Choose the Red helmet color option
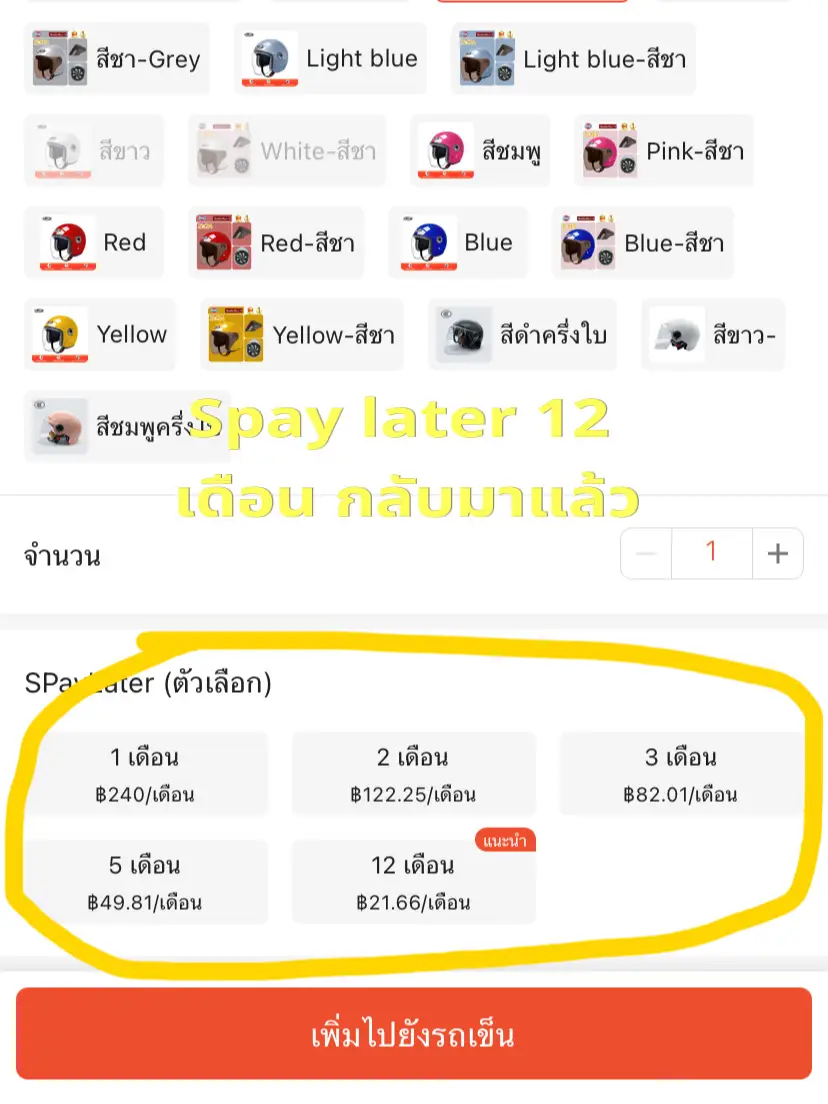Viewport: 828px width, 1104px height. click(94, 242)
